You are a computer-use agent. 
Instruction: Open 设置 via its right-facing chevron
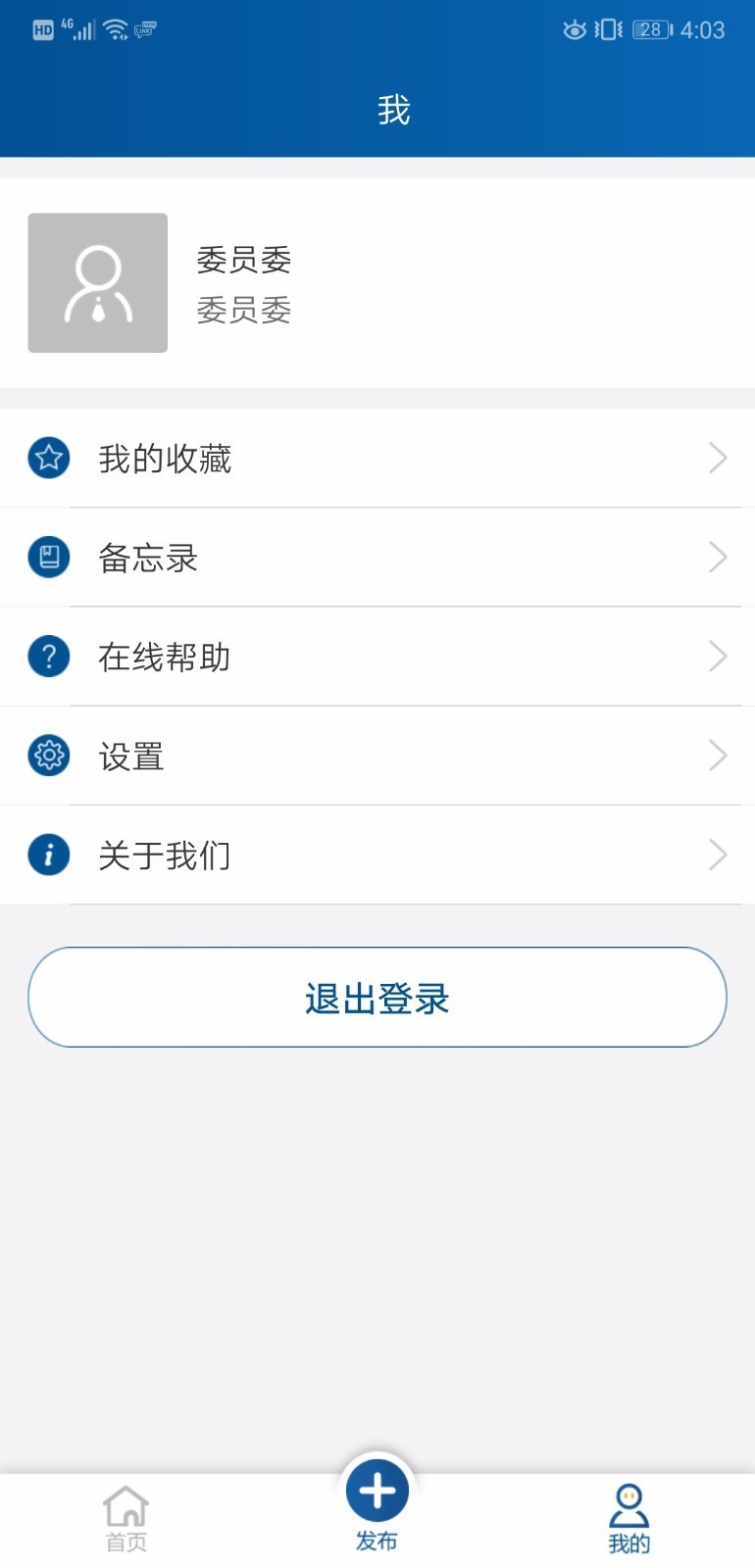719,755
